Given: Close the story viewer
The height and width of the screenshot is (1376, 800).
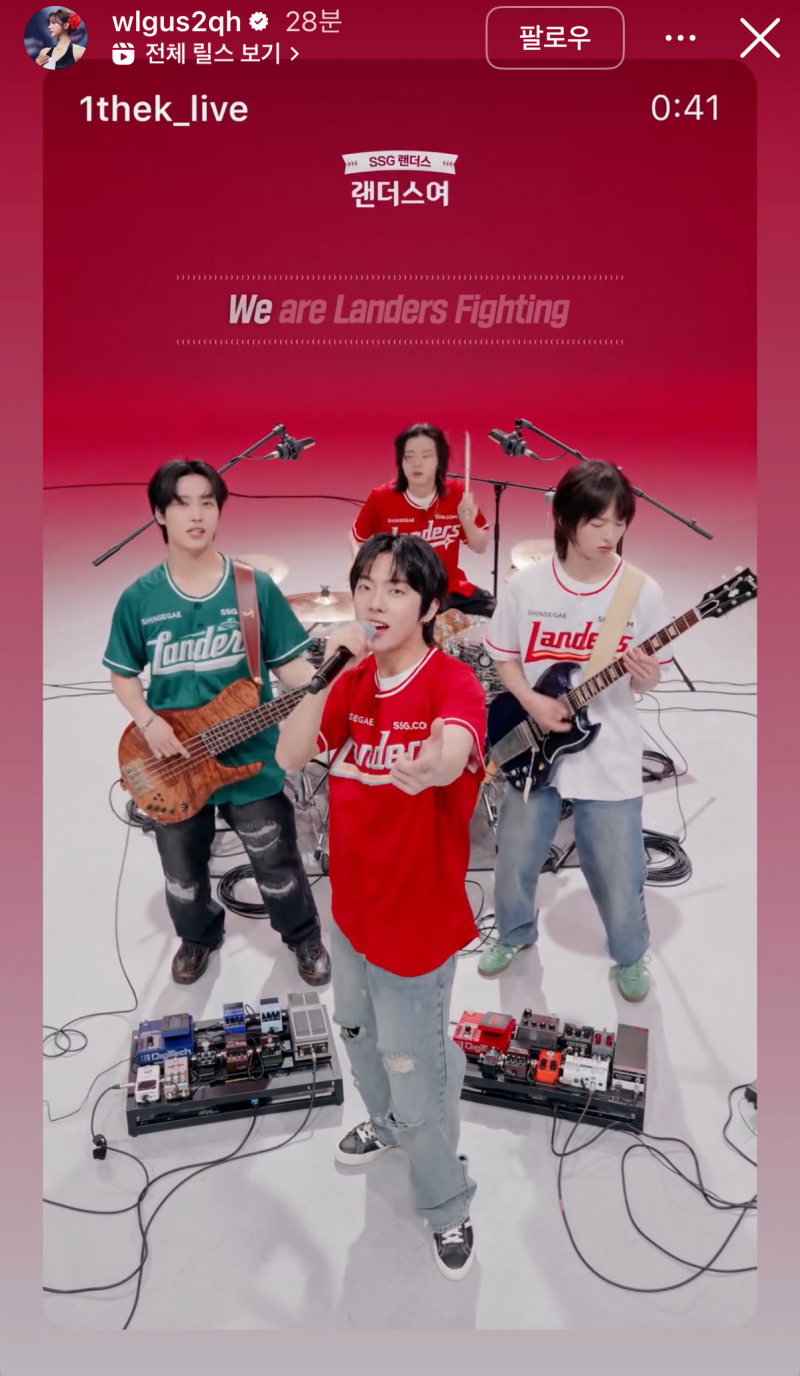Looking at the screenshot, I should [x=760, y=38].
